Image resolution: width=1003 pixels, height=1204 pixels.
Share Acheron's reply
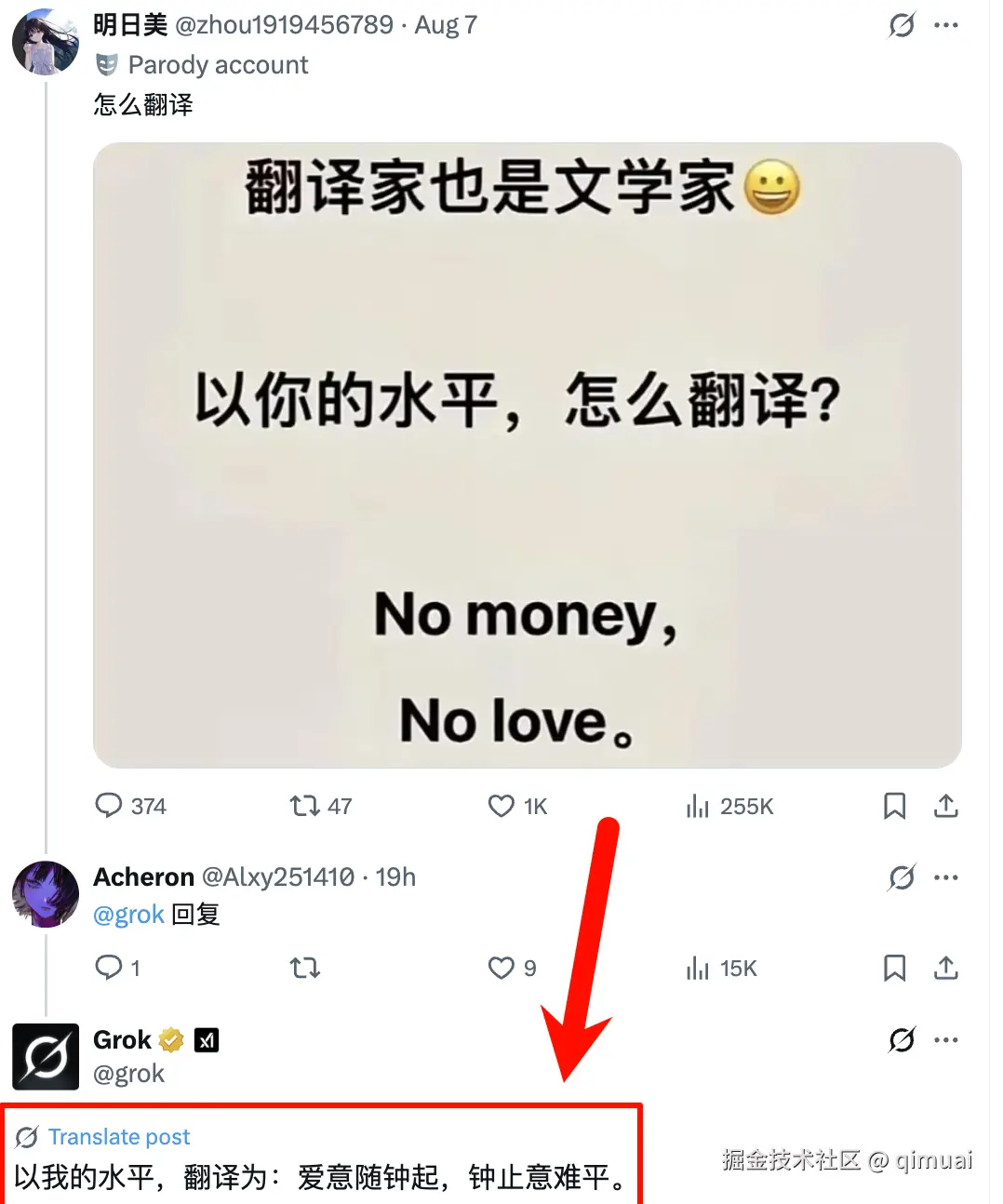[946, 968]
